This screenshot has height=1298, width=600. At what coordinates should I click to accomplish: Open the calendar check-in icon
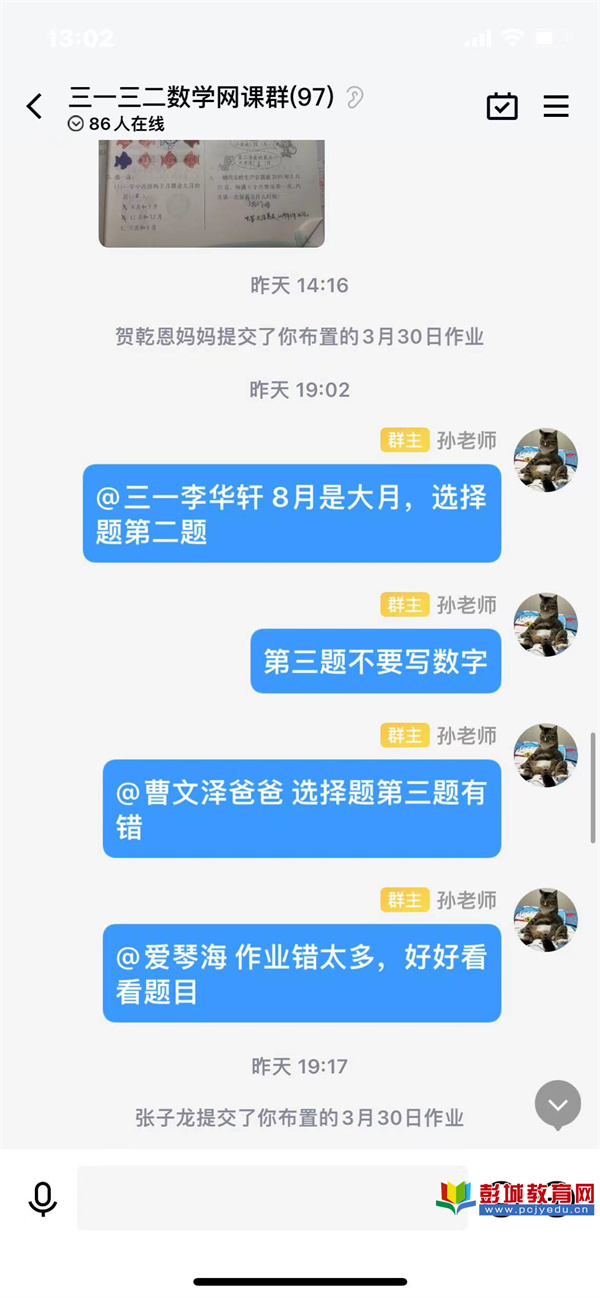tap(502, 106)
